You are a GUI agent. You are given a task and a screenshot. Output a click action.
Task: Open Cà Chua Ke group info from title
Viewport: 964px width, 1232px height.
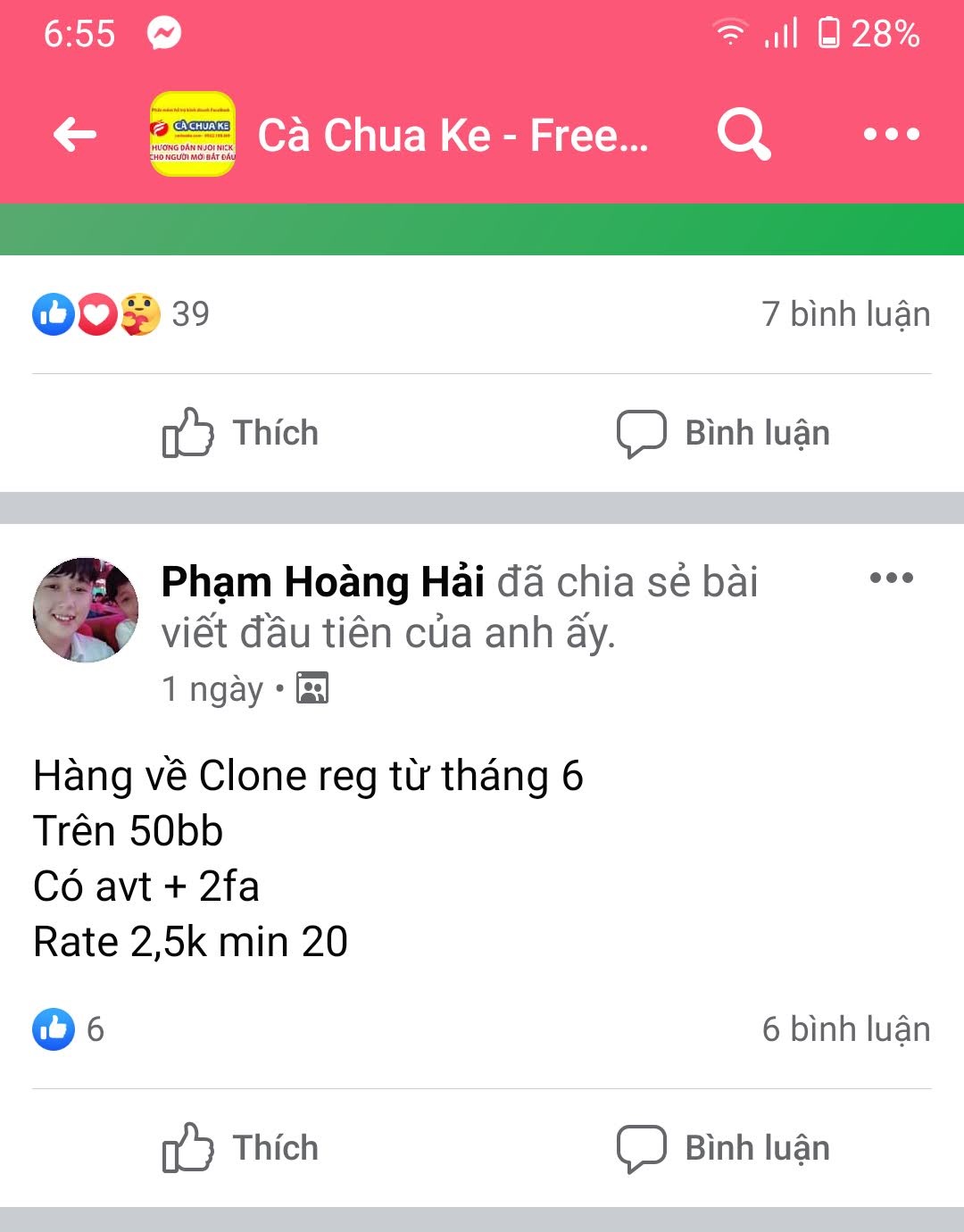453,136
